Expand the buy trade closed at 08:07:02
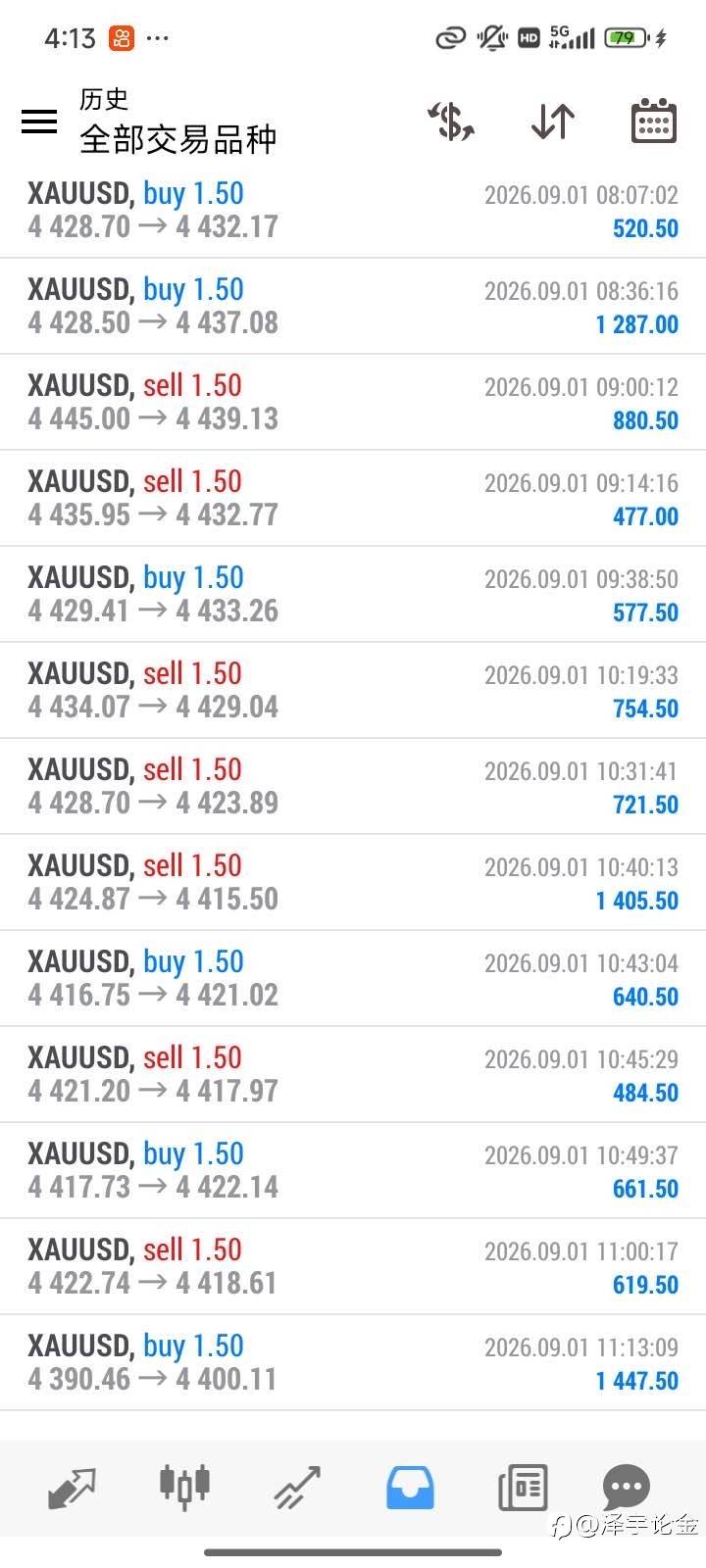Screen dimensions: 706x1568 (353, 211)
